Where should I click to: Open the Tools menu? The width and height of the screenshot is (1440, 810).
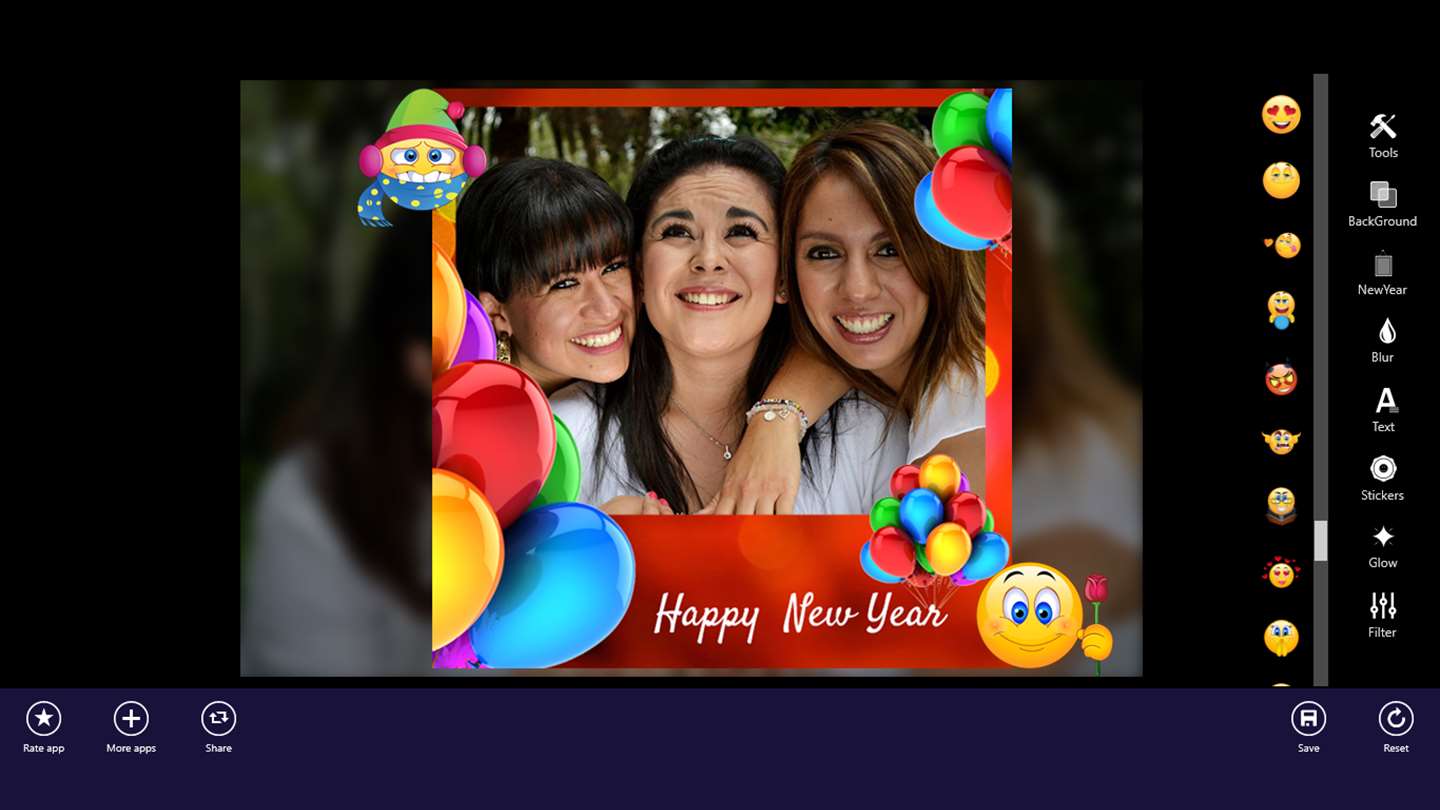[x=1382, y=135]
